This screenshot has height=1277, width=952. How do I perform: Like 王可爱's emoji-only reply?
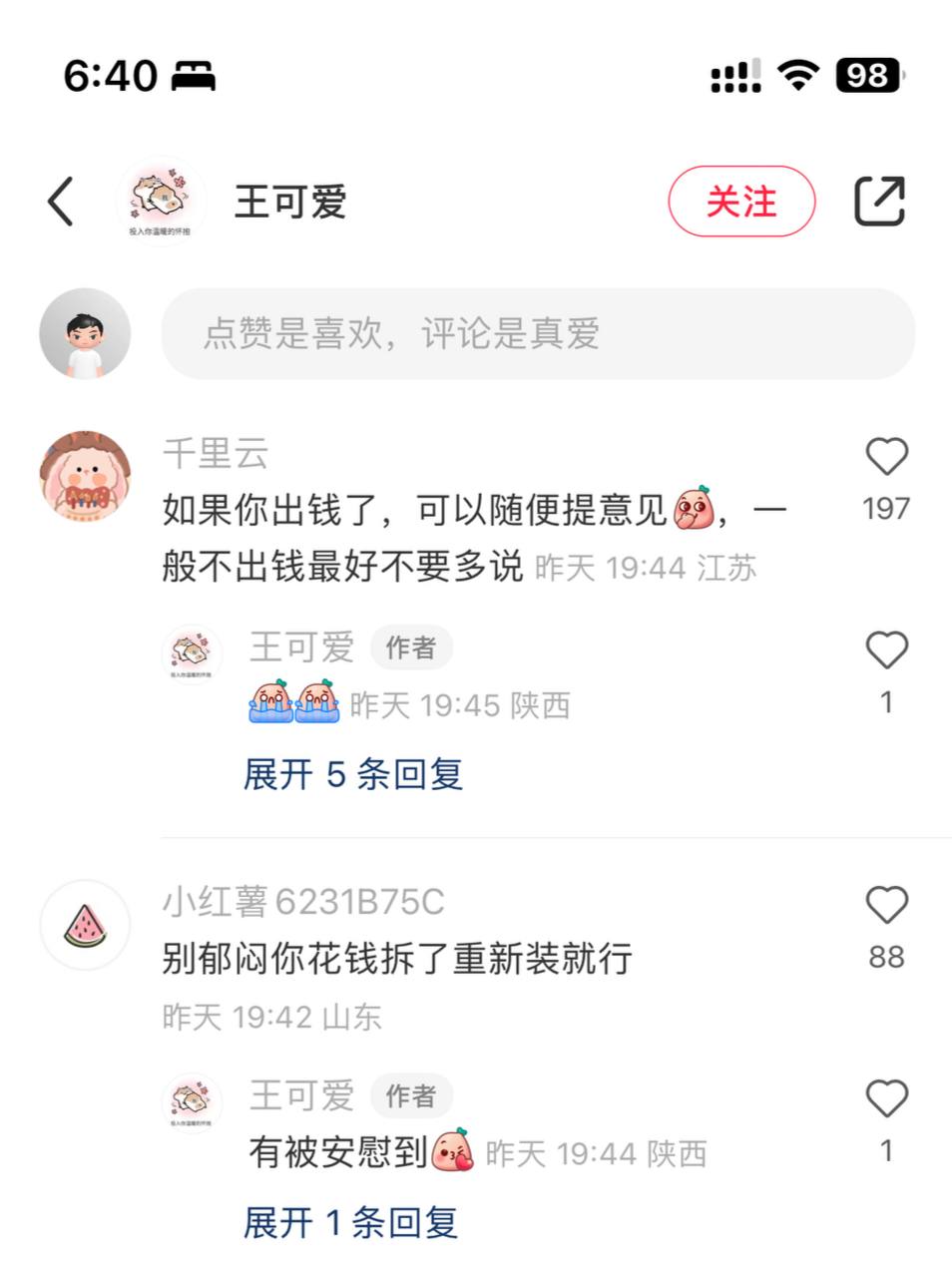tap(885, 649)
